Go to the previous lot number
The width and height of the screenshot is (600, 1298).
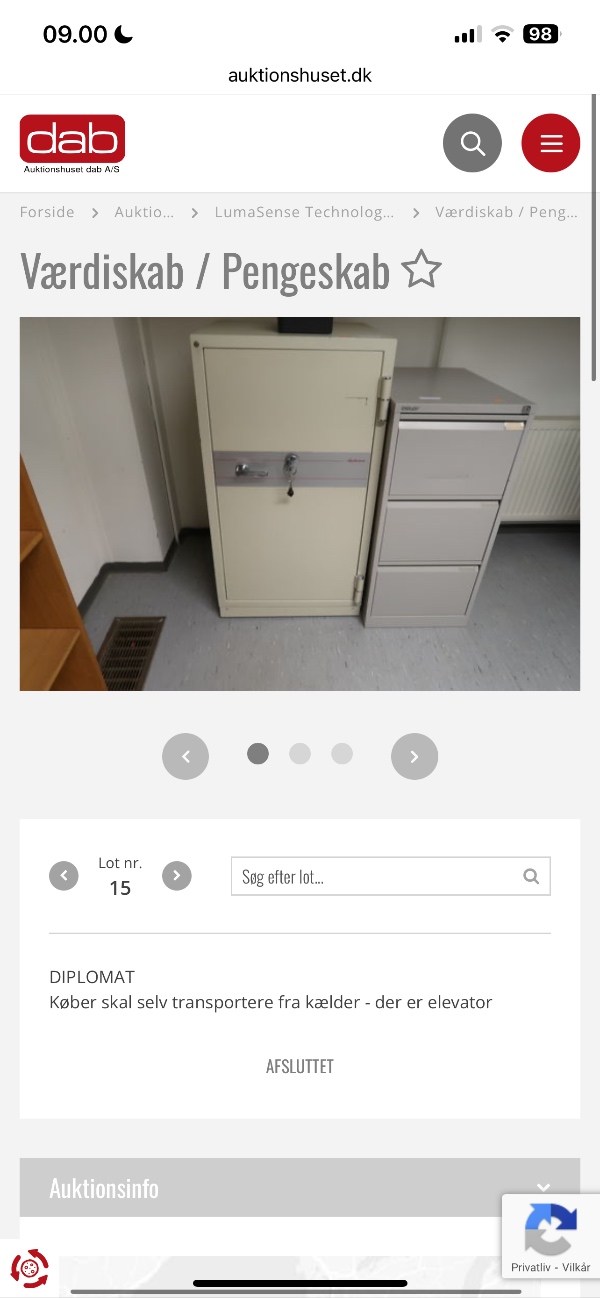tap(64, 876)
